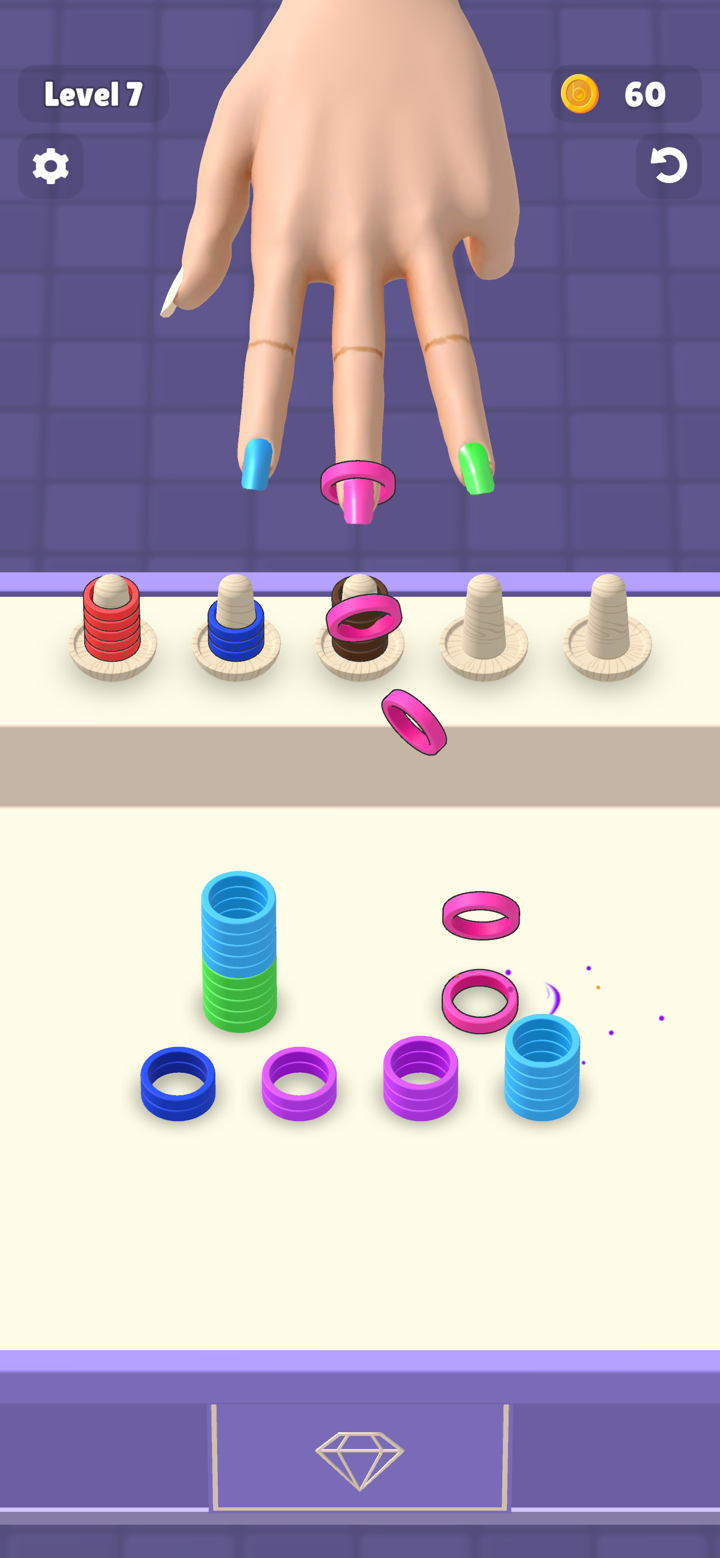
Task: Select the diamond shop button
Action: 360,1455
